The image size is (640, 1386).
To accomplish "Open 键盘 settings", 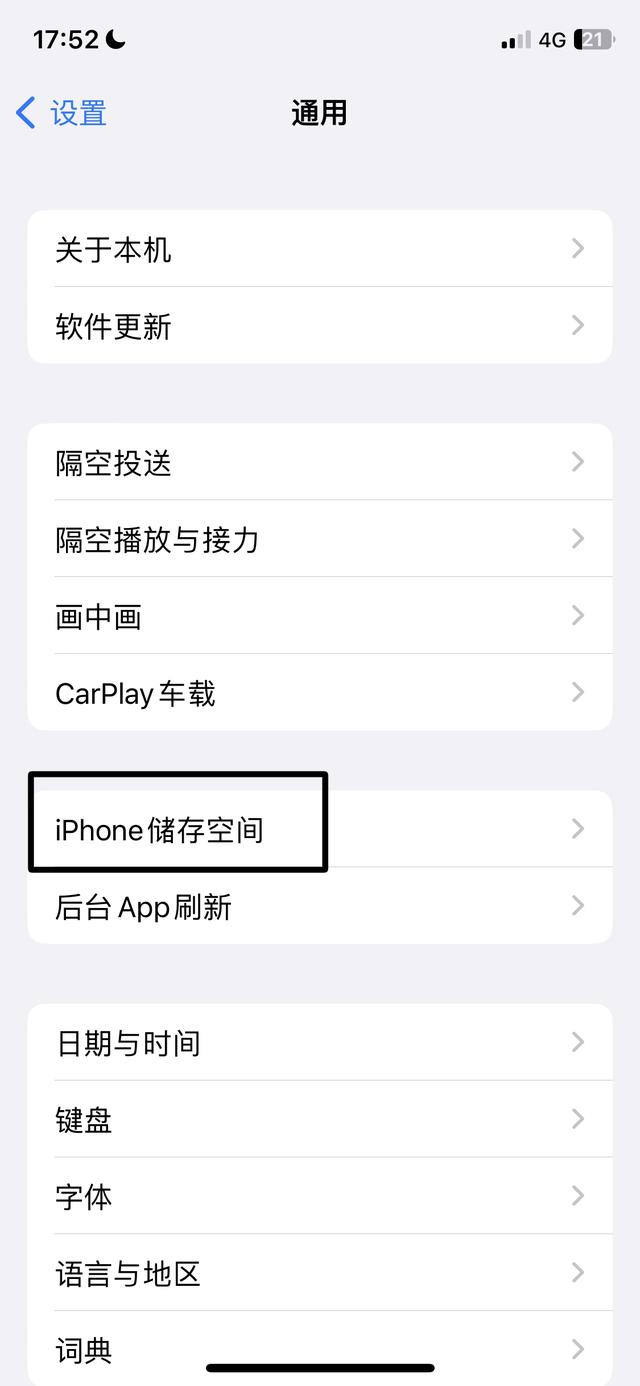I will point(318,1120).
